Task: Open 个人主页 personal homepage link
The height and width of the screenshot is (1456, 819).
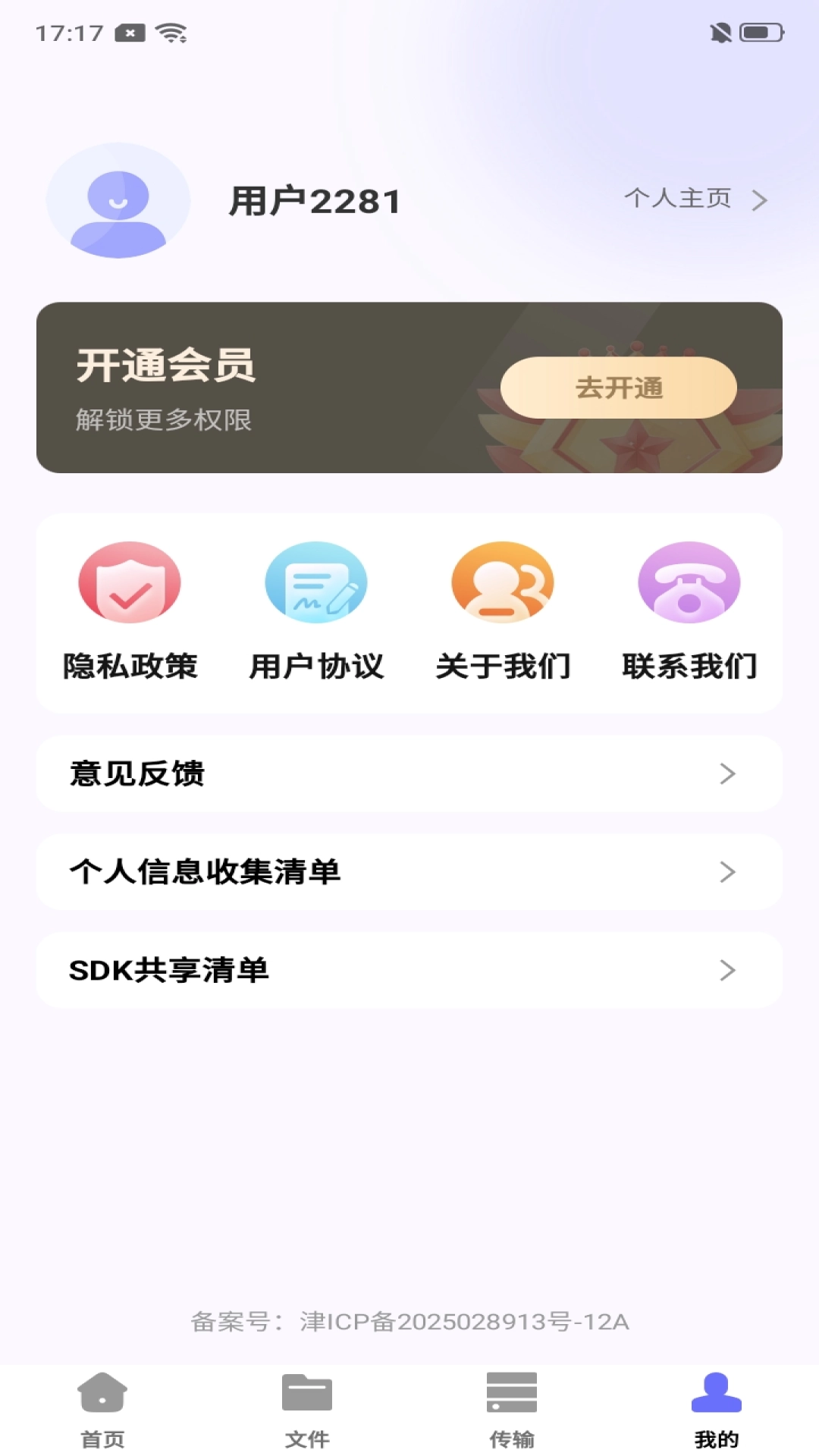Action: pos(679,199)
